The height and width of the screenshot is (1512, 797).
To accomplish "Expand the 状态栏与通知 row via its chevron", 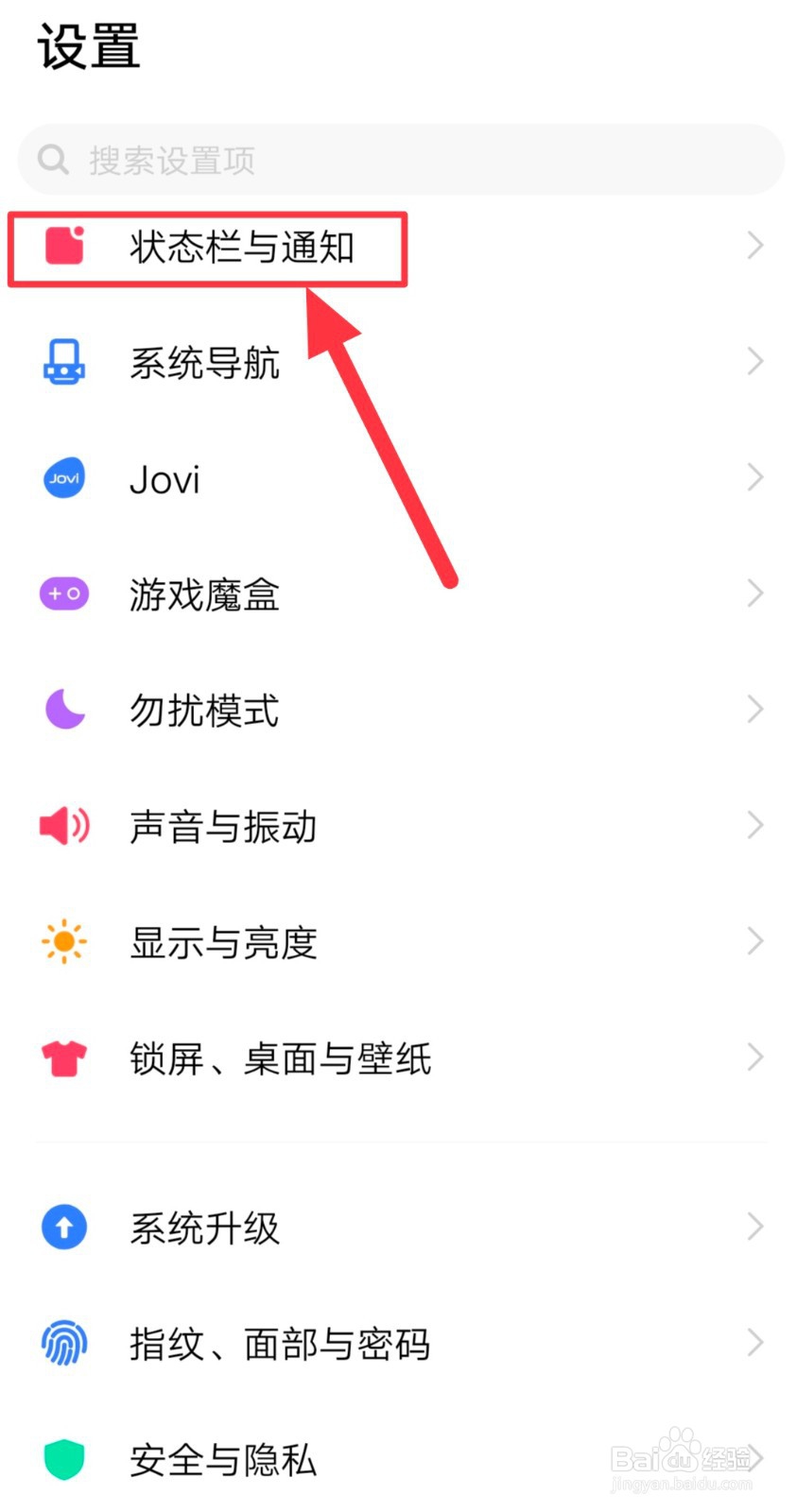I will tap(754, 246).
